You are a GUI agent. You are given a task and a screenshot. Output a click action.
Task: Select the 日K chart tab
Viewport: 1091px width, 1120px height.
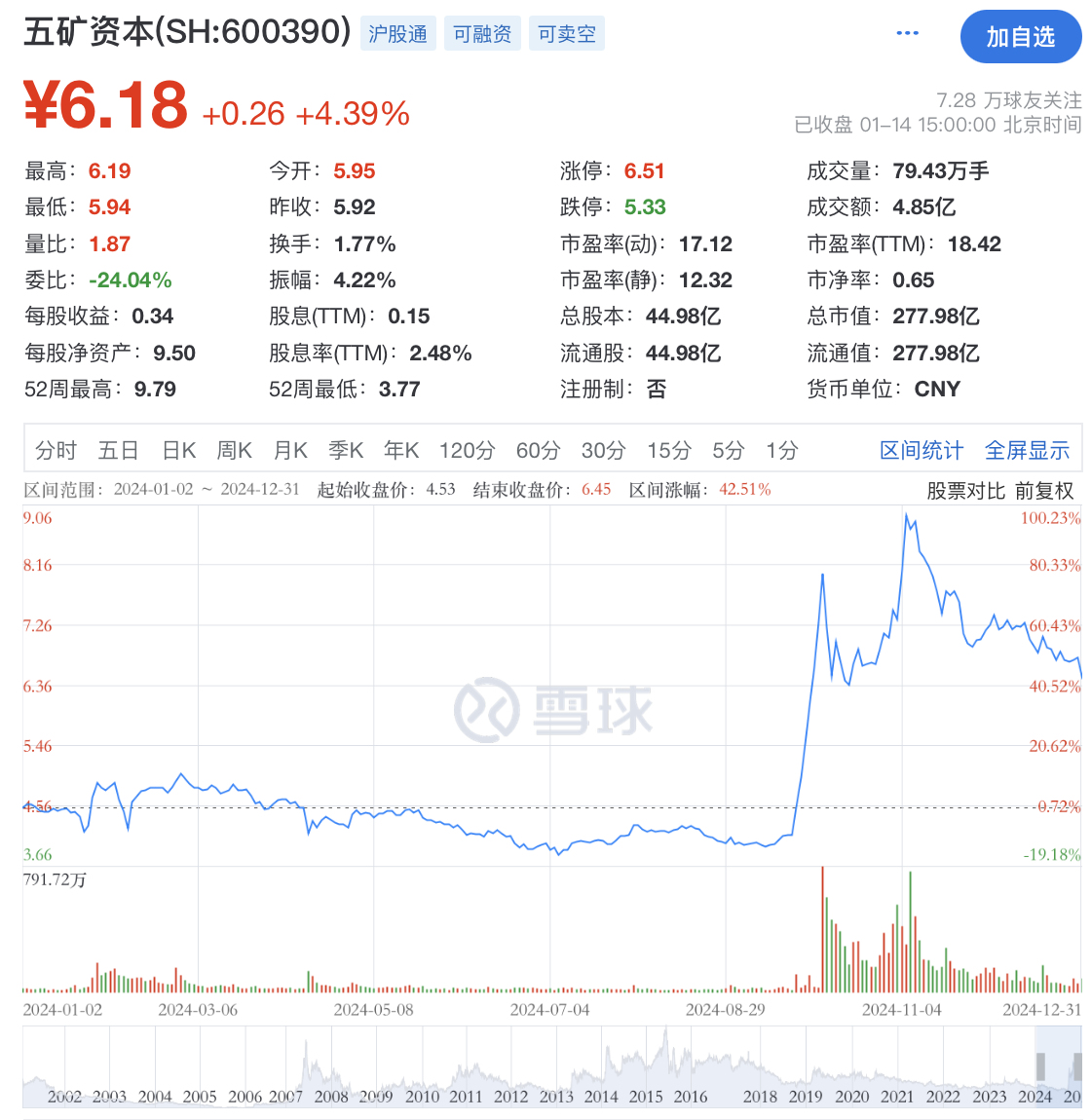[x=178, y=450]
